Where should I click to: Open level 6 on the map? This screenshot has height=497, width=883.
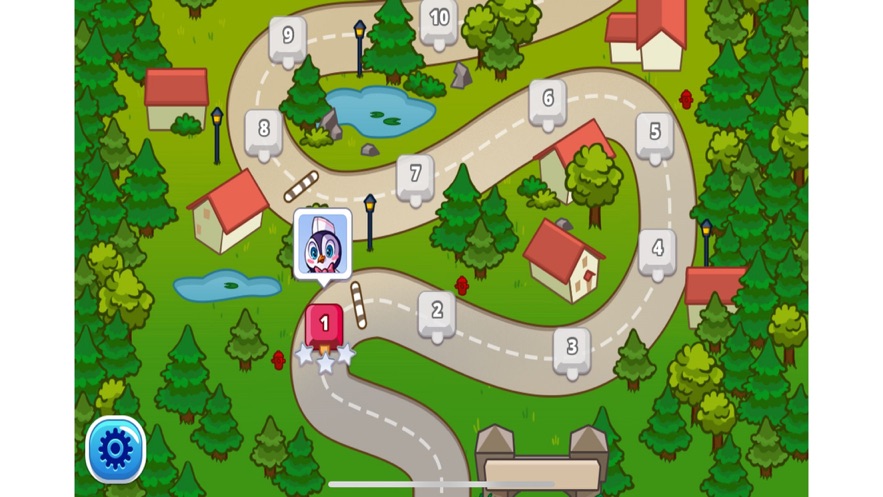547,101
